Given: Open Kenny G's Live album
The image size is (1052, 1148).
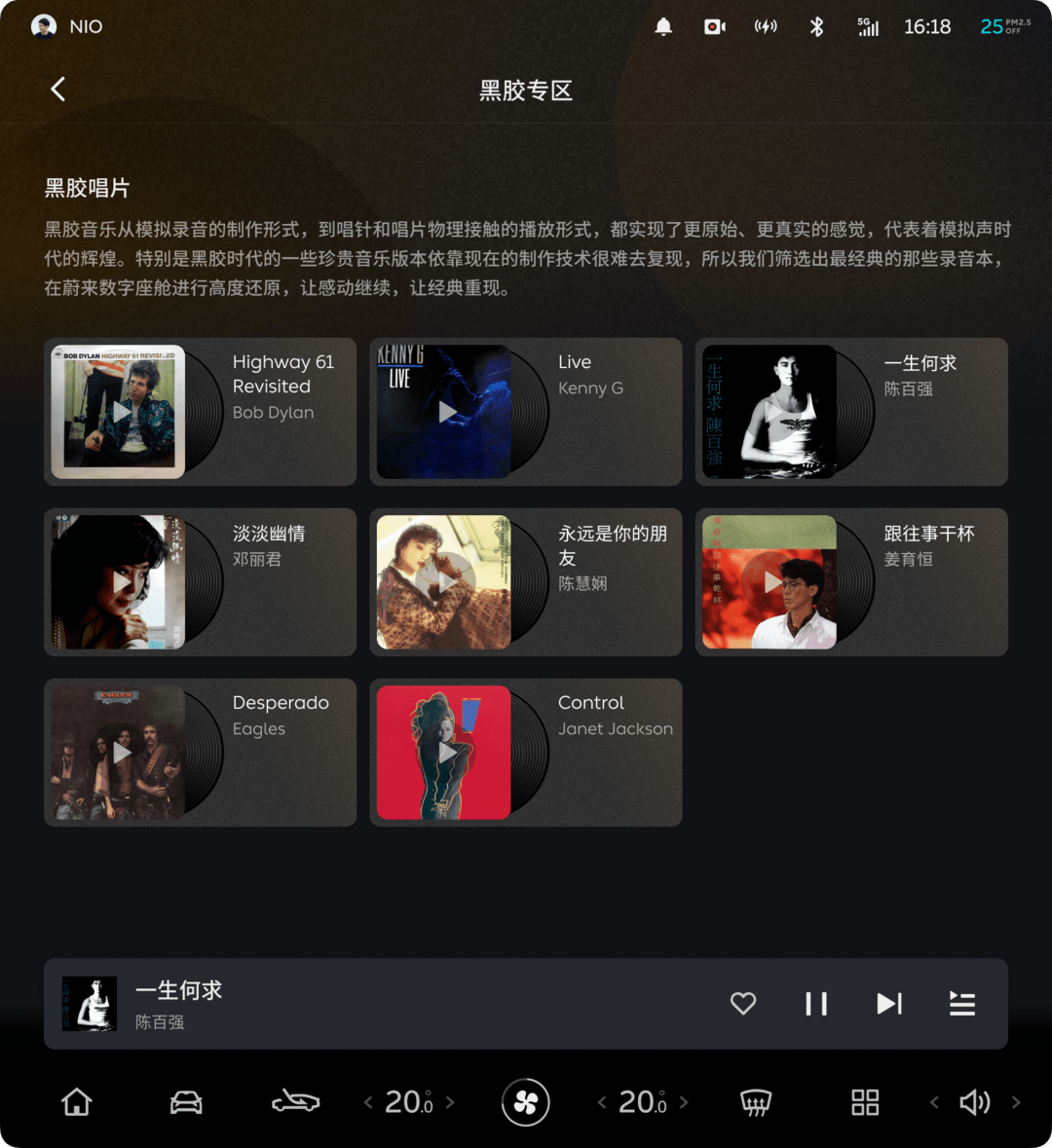Looking at the screenshot, I should tap(526, 412).
